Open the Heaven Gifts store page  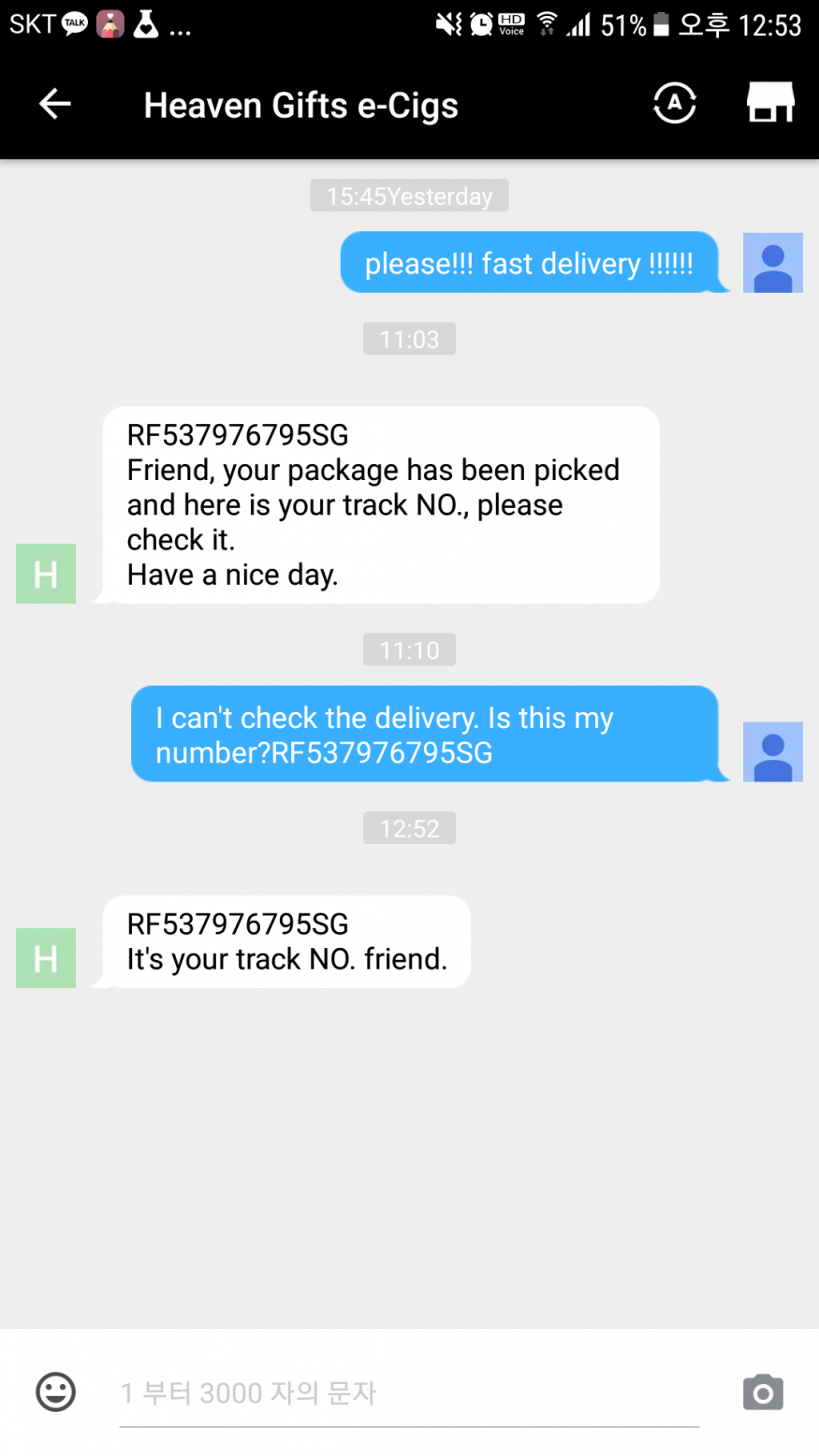click(x=769, y=103)
